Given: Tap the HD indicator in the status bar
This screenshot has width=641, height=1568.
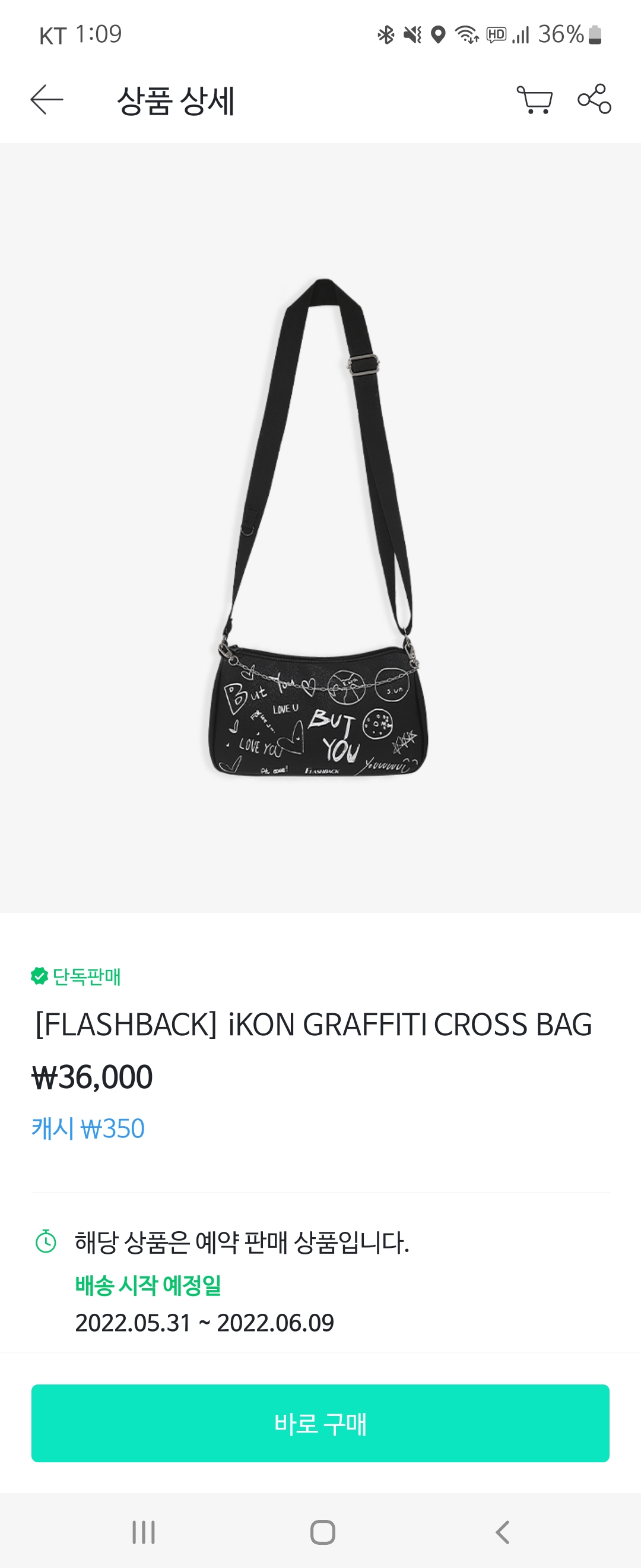Looking at the screenshot, I should [x=496, y=36].
